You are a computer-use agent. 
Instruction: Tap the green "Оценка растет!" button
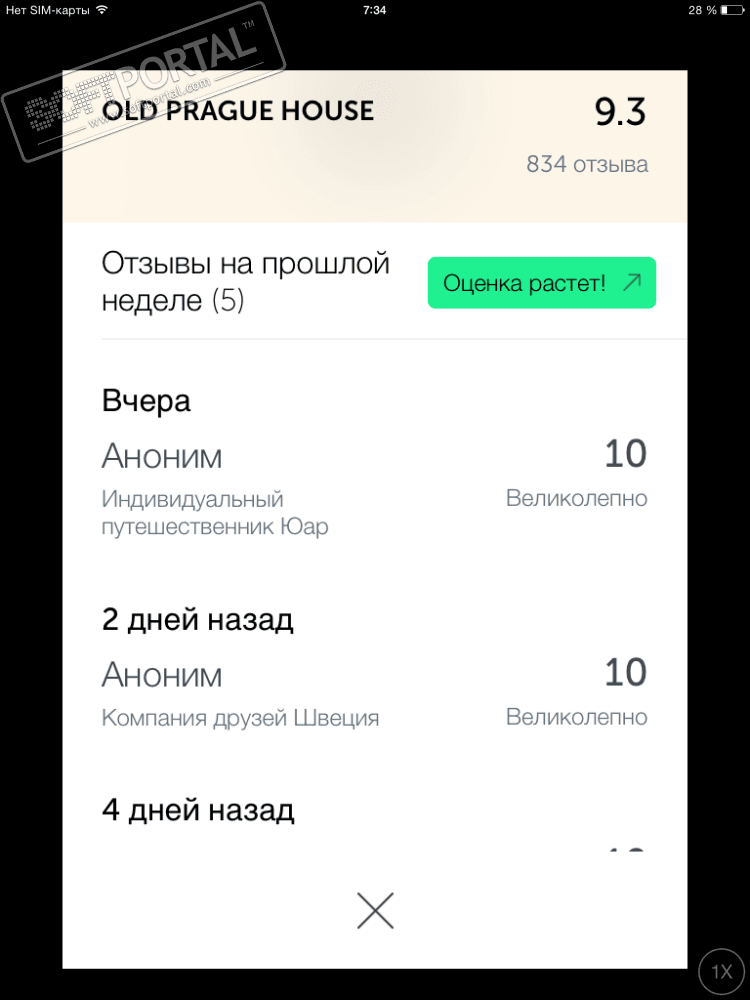tap(541, 283)
